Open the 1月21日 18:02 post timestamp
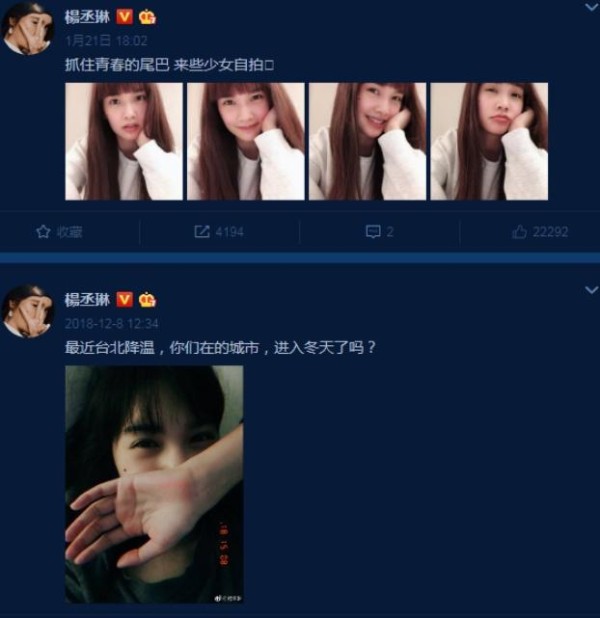600x618 pixels. (105, 41)
